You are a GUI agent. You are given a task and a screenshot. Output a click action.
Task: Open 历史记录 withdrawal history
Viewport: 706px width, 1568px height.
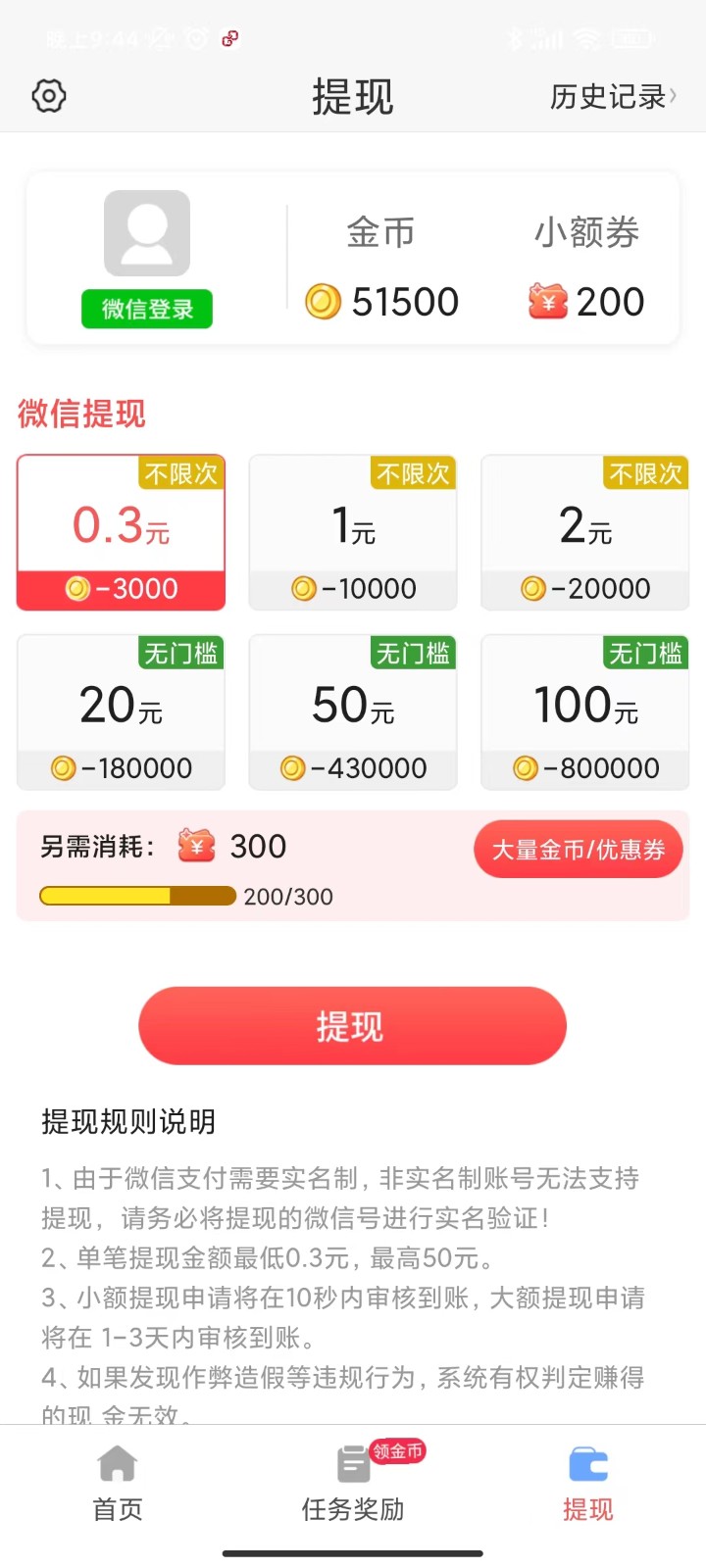(612, 96)
